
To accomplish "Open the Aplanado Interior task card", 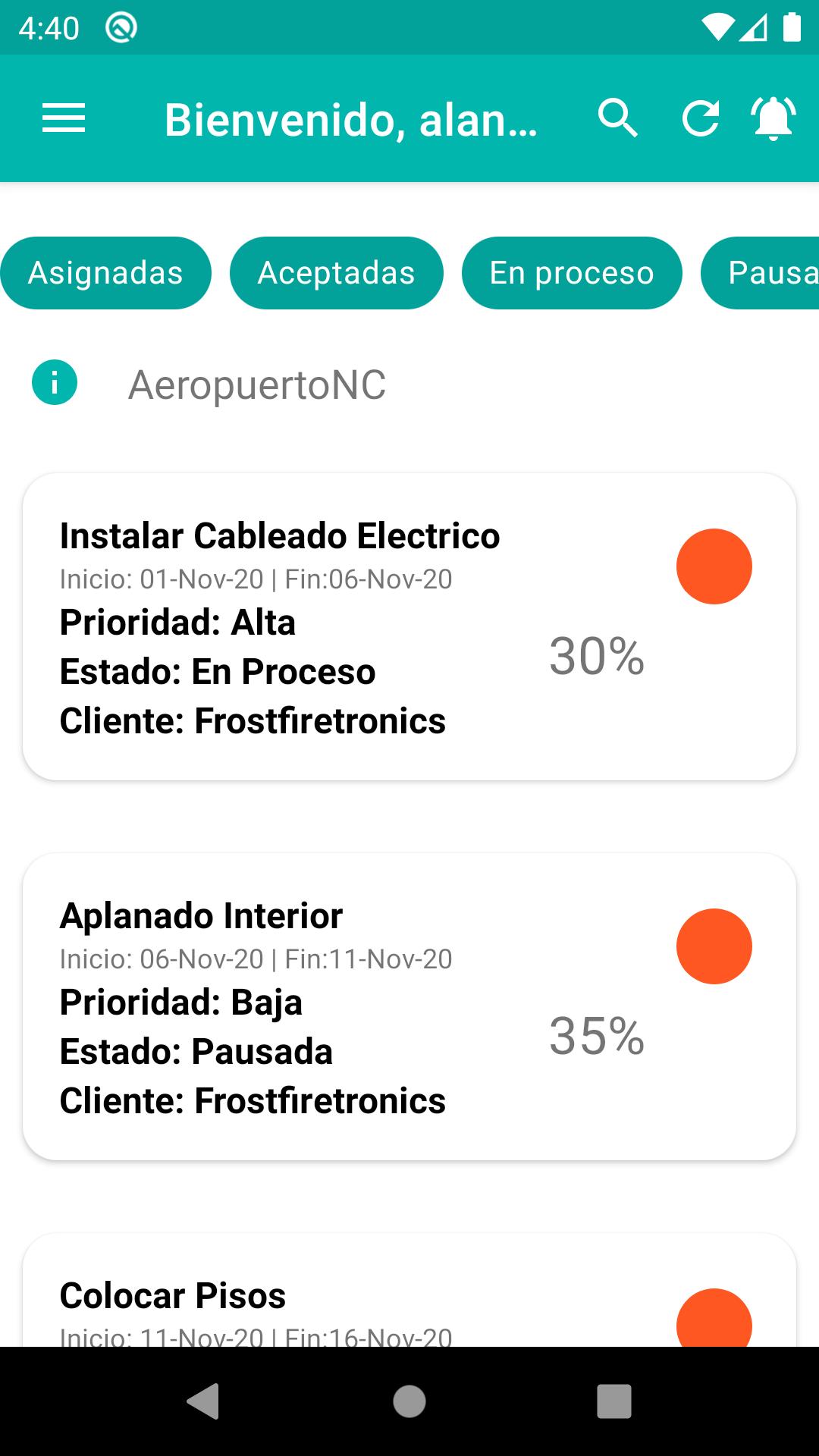I will coord(409,1006).
